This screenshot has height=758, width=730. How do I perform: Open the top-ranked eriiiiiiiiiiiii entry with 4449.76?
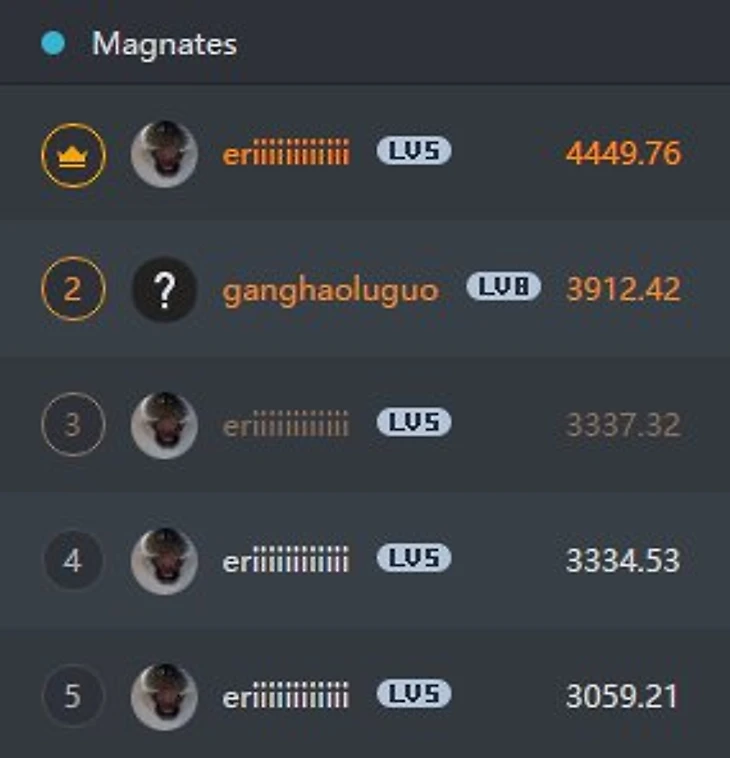pyautogui.click(x=286, y=154)
